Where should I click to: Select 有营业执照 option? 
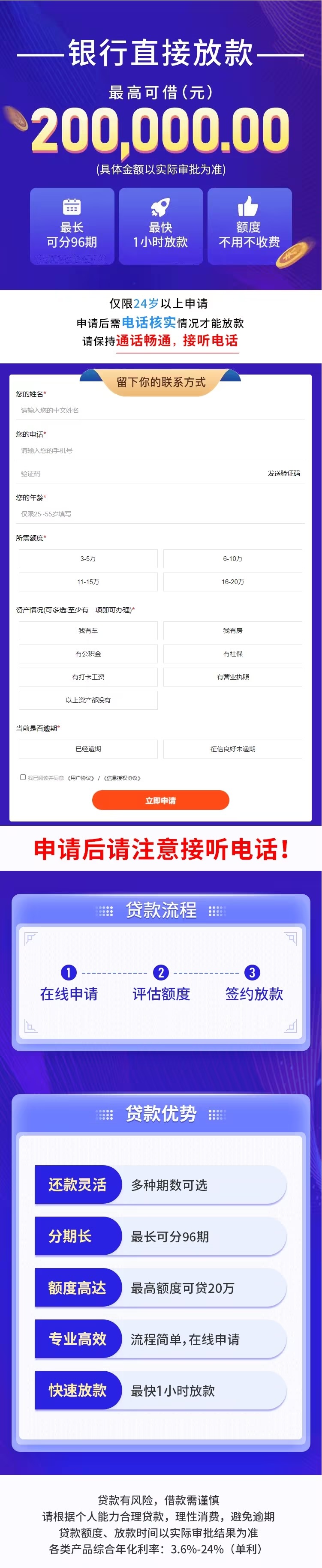(232, 676)
